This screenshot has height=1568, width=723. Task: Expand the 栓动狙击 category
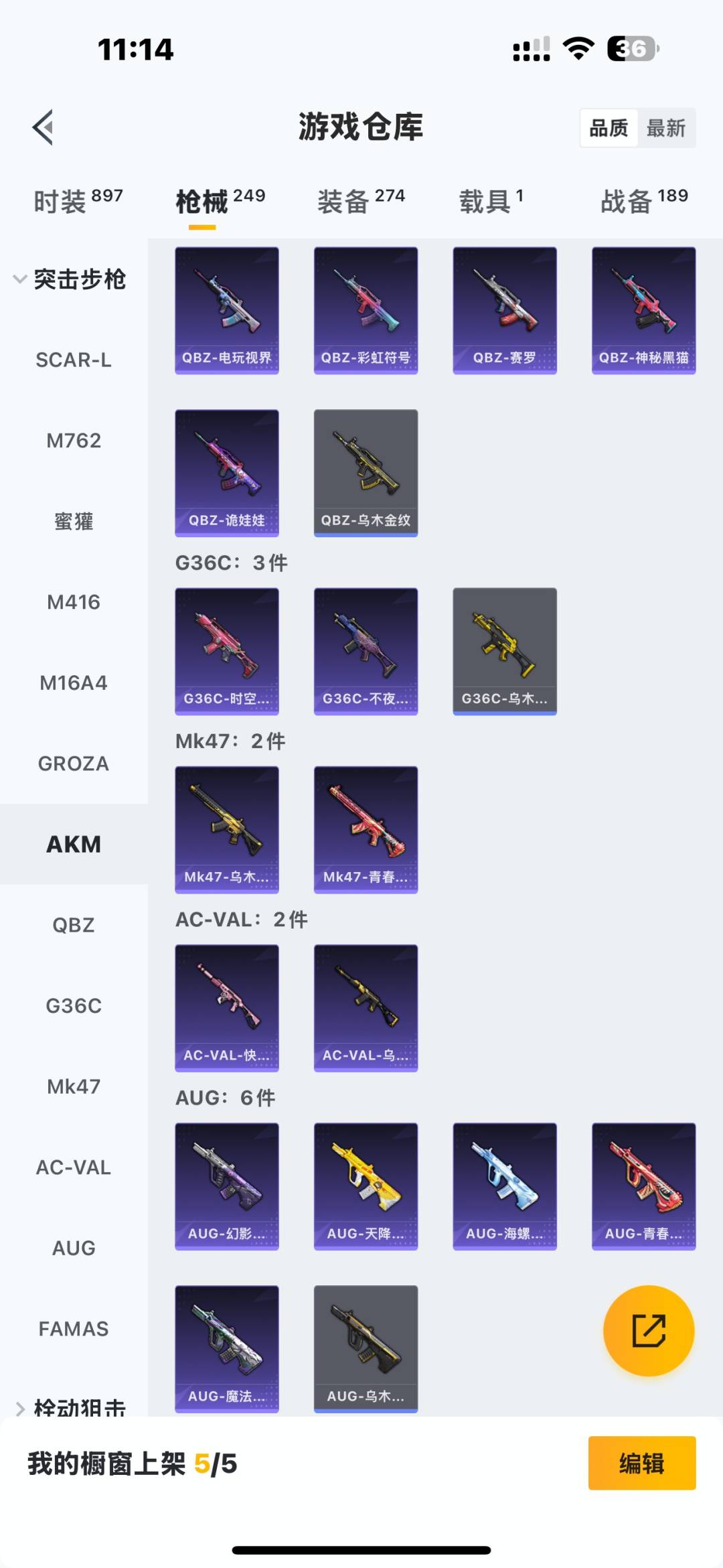click(x=70, y=1407)
